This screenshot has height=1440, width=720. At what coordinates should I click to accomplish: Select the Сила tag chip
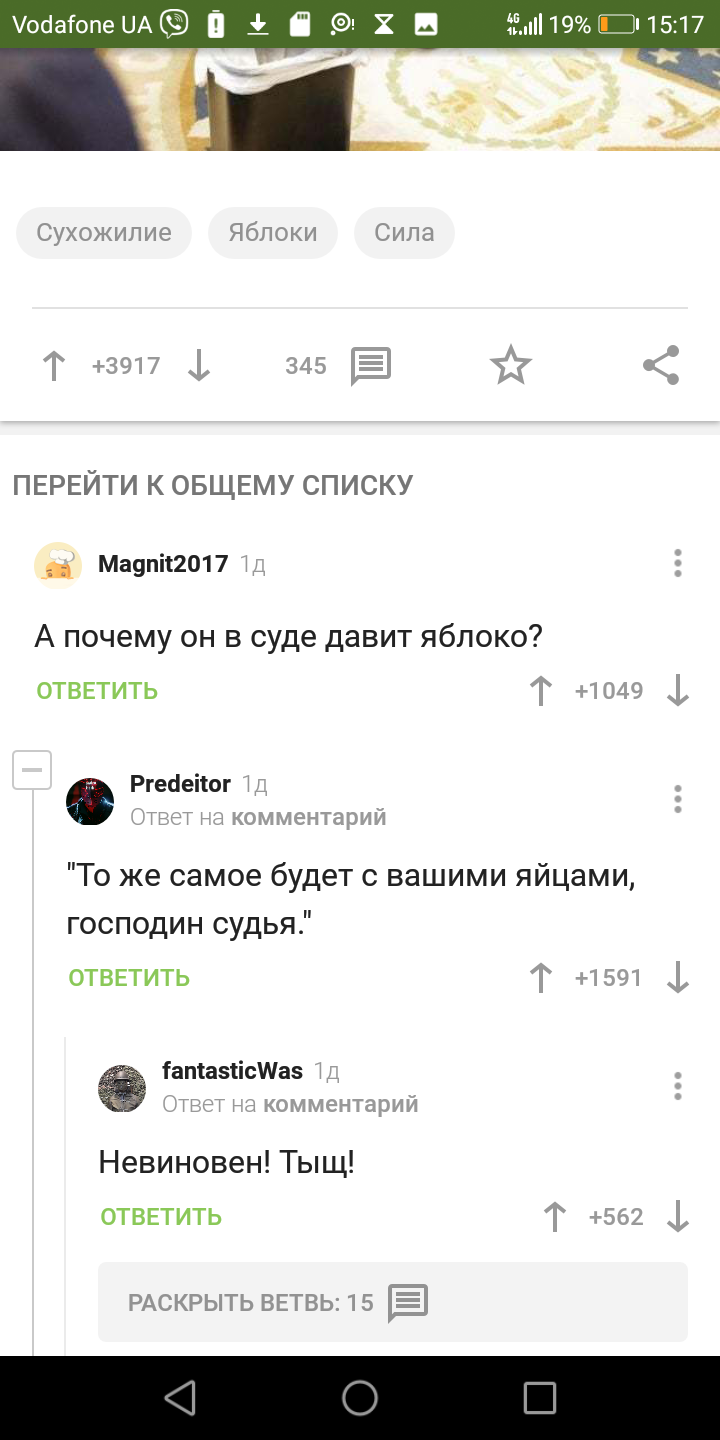coord(404,233)
